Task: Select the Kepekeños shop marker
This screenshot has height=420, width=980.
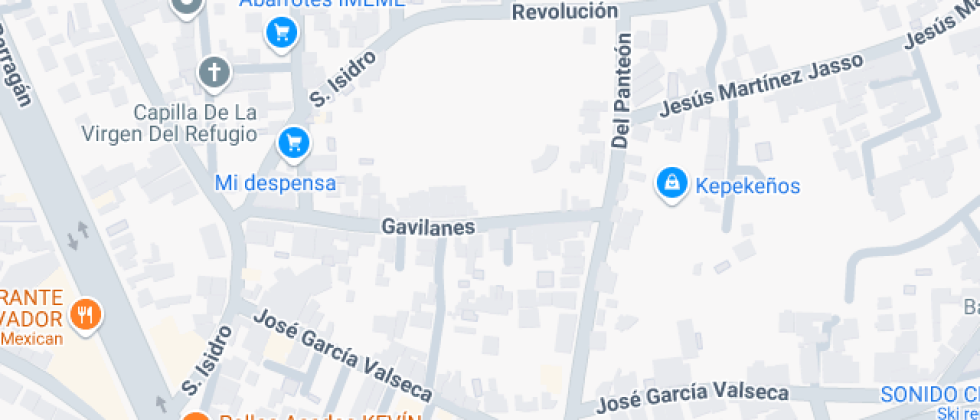Action: pos(672,183)
